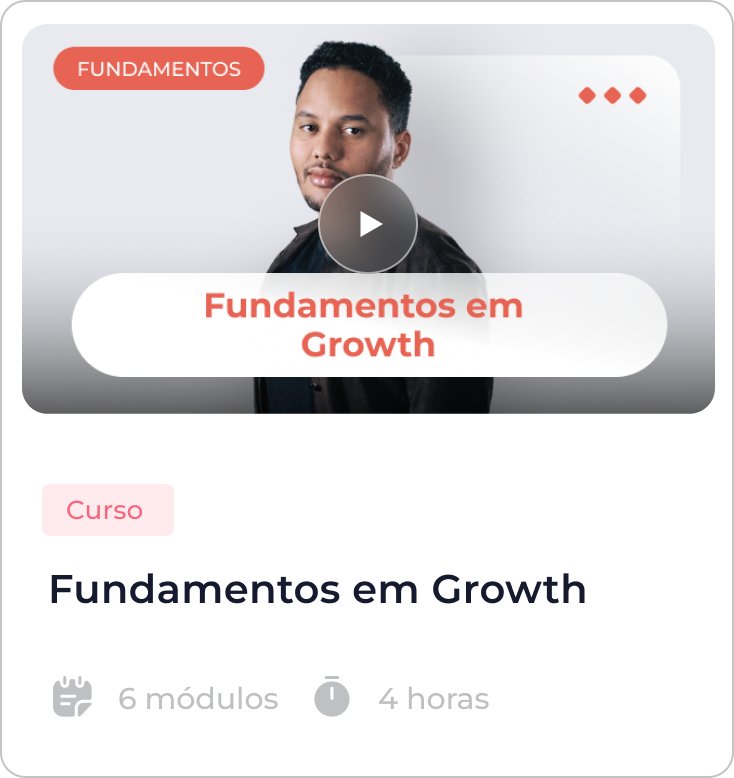Viewport: 734px width, 778px height.
Task: Play the Fundamentos em Growth video
Action: tap(368, 224)
